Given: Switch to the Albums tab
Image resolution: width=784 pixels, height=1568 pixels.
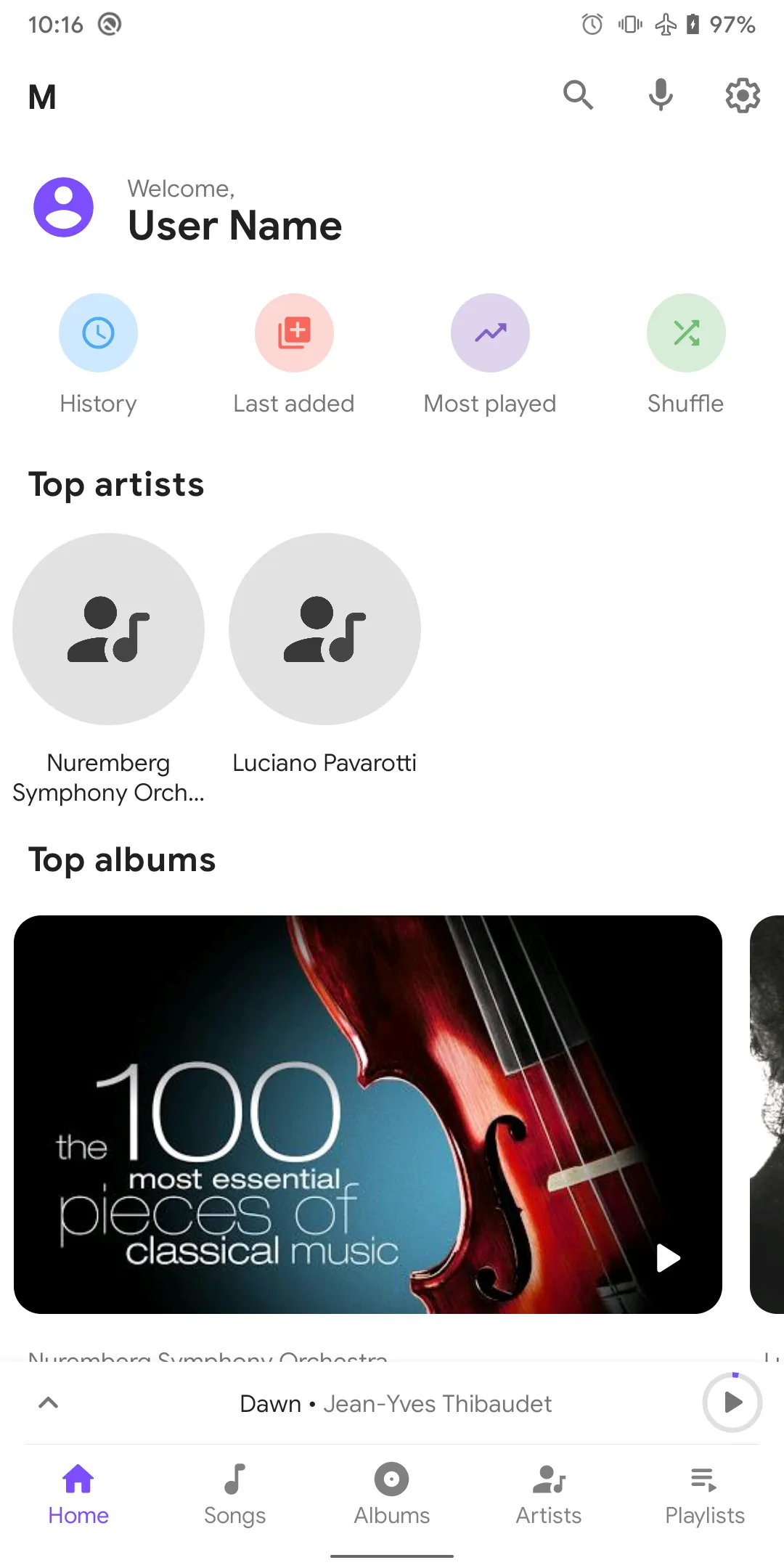Looking at the screenshot, I should point(391,1495).
